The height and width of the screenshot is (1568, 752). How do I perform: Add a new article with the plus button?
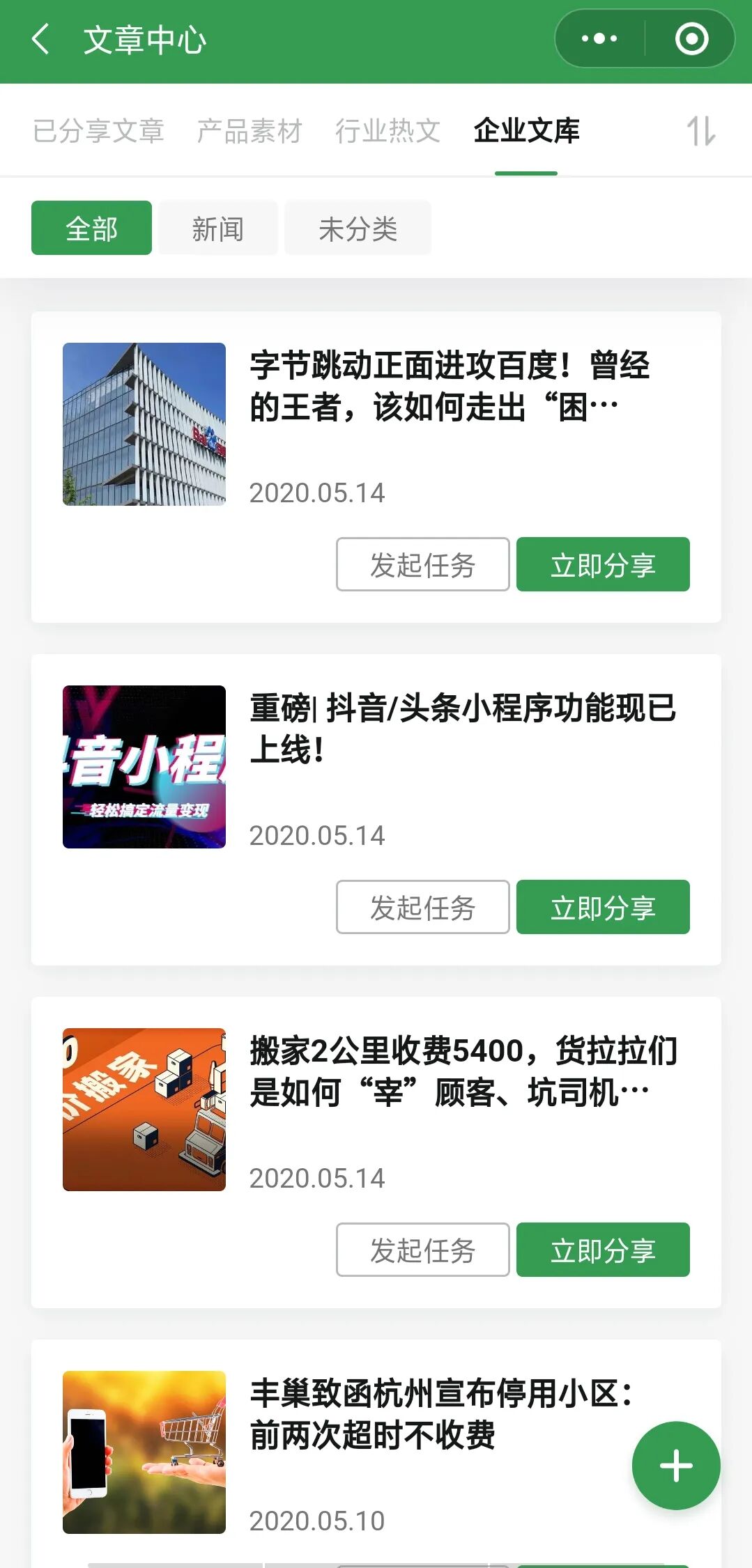tap(676, 1466)
